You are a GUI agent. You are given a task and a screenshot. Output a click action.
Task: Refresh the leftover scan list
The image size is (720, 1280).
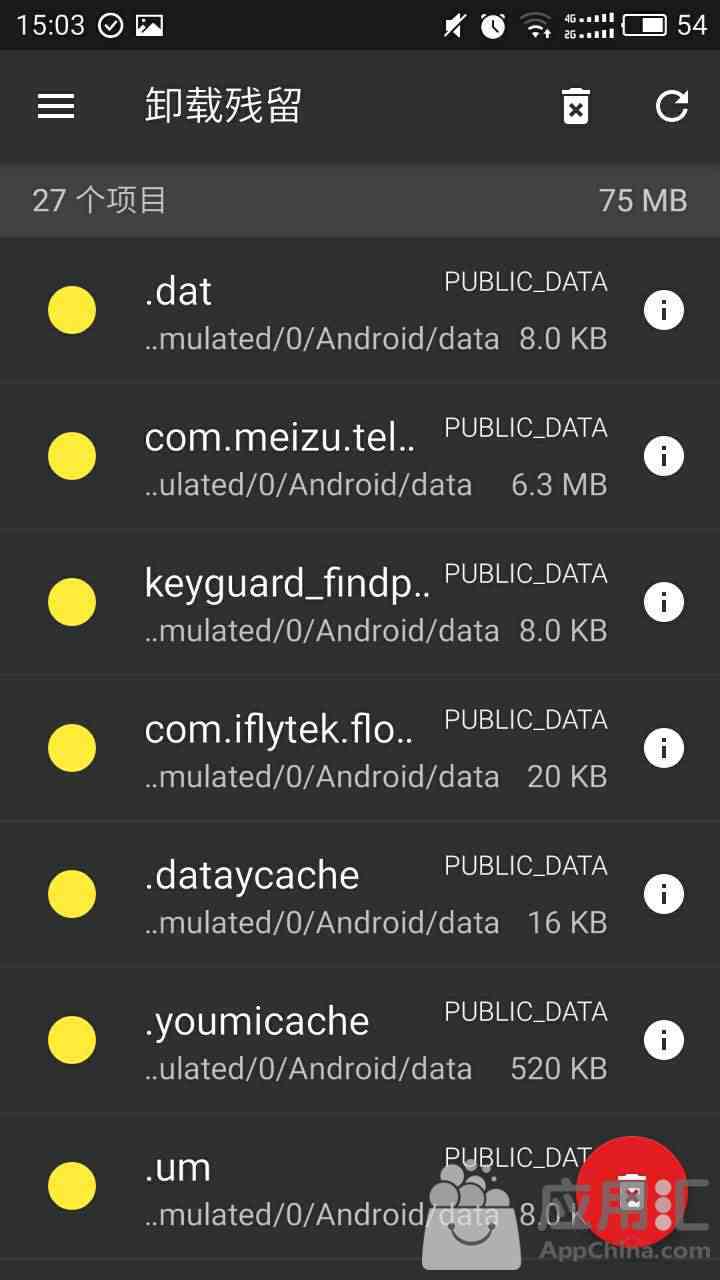click(672, 106)
